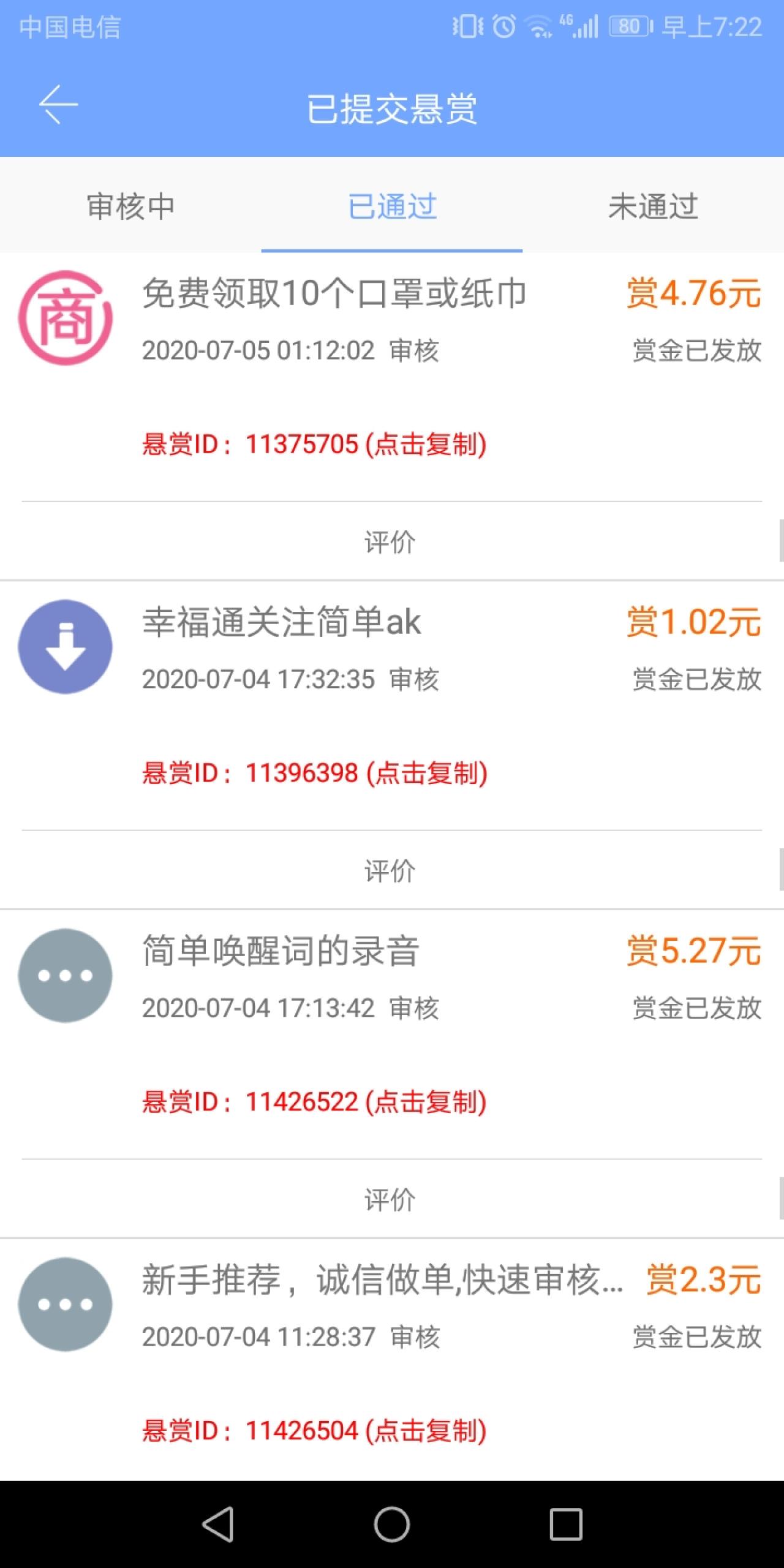Rate the 幸福通关注简单ak task via 评价
The height and width of the screenshot is (1568, 784).
pyautogui.click(x=390, y=870)
